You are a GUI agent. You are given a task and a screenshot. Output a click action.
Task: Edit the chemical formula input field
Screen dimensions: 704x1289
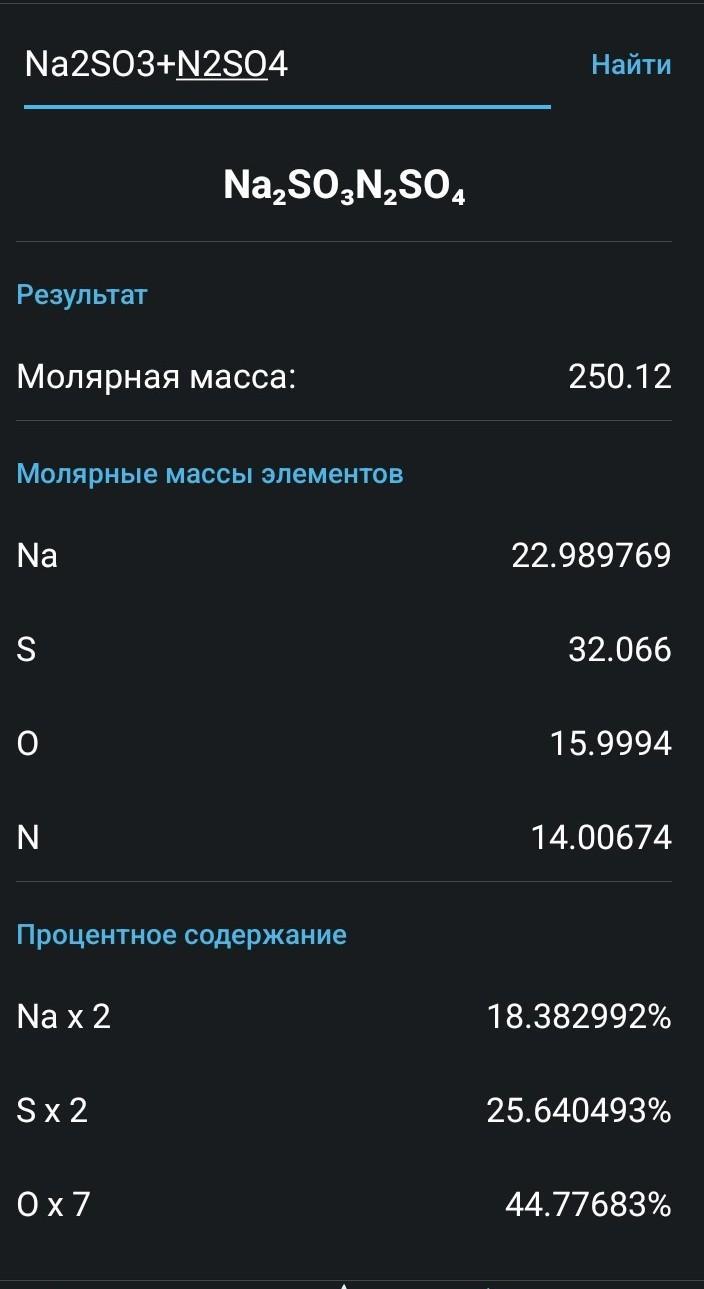(287, 67)
